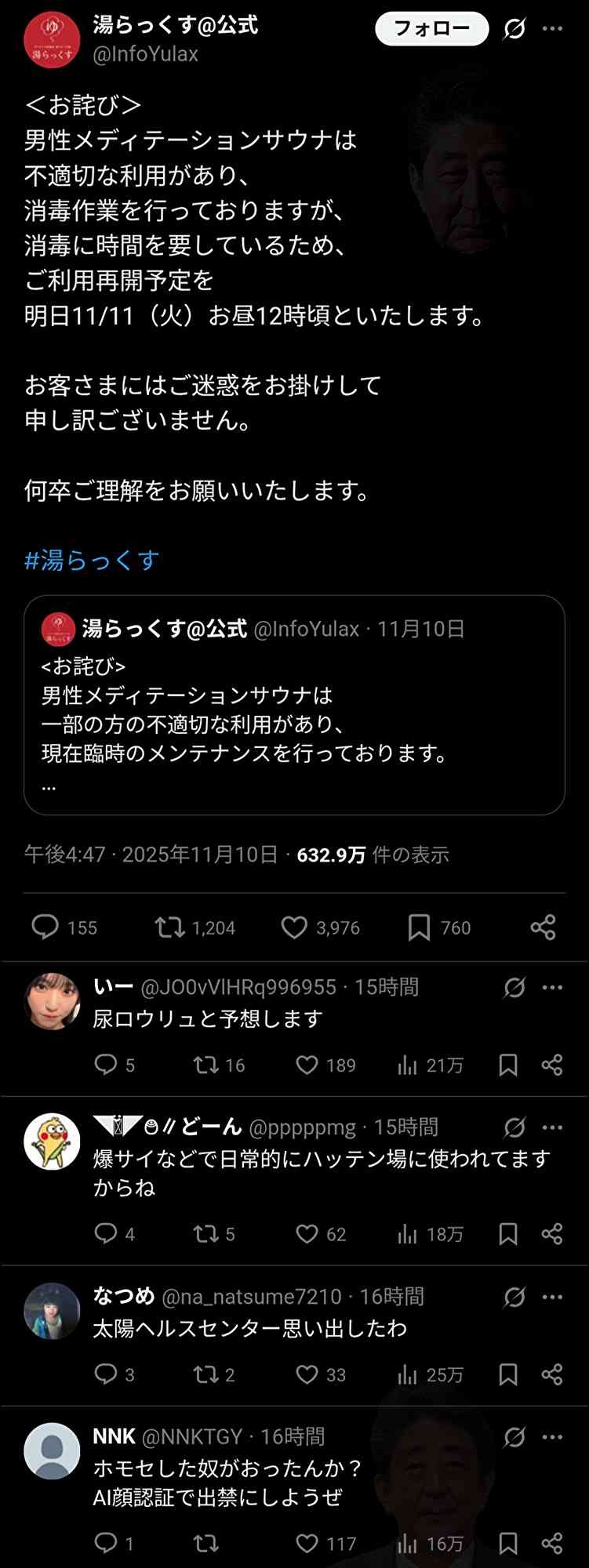This screenshot has width=589, height=1568.
Task: Reply to the comment by どーん
Action: pyautogui.click(x=105, y=1234)
